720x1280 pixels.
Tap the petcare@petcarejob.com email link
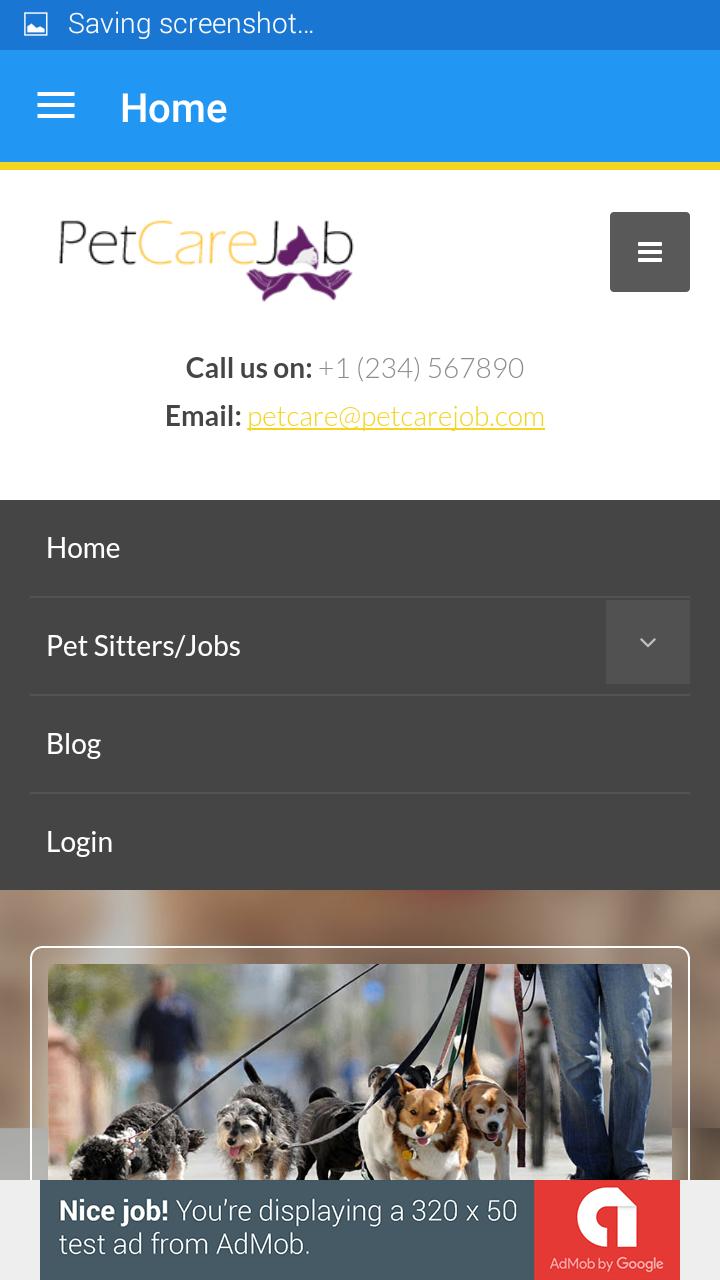(396, 416)
